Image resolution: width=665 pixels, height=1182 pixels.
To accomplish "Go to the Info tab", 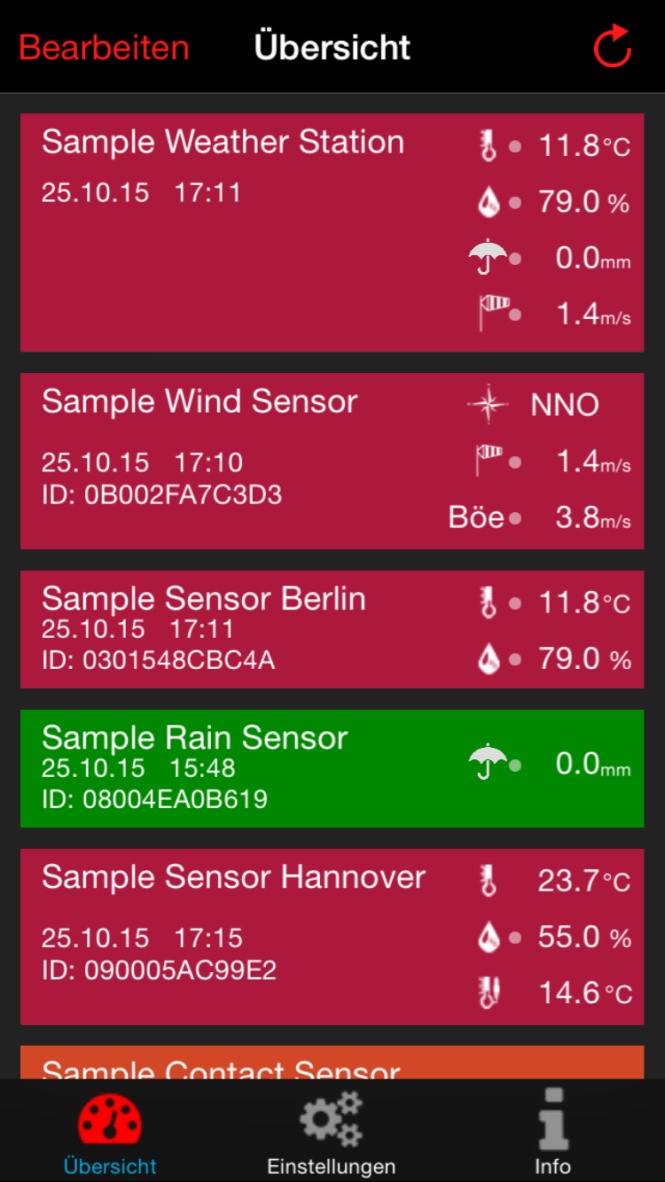I will (x=552, y=1134).
